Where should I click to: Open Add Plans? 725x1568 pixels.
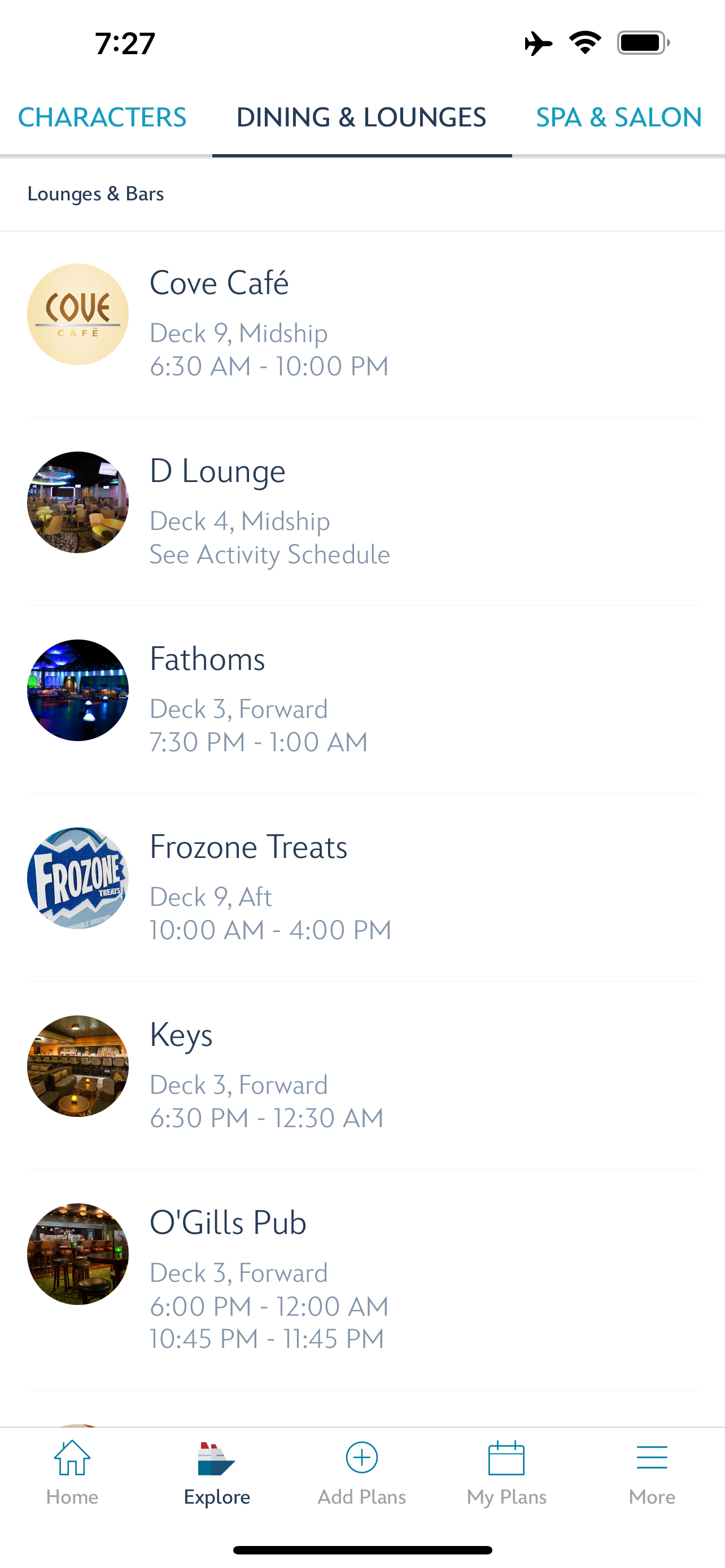(x=361, y=1472)
